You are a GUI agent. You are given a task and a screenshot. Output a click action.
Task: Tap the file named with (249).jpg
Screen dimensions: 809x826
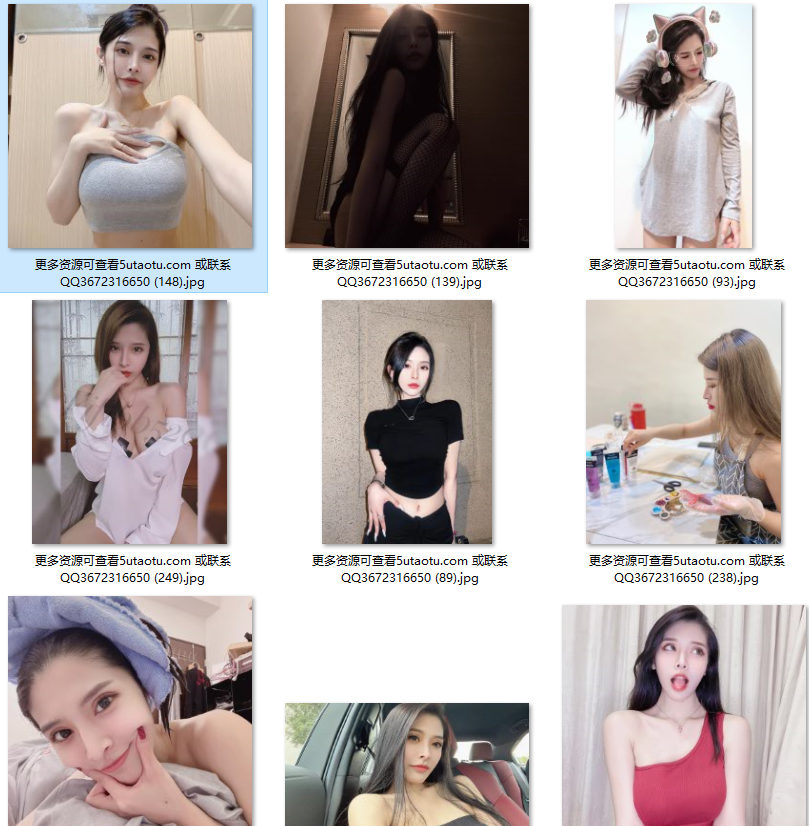pos(130,422)
